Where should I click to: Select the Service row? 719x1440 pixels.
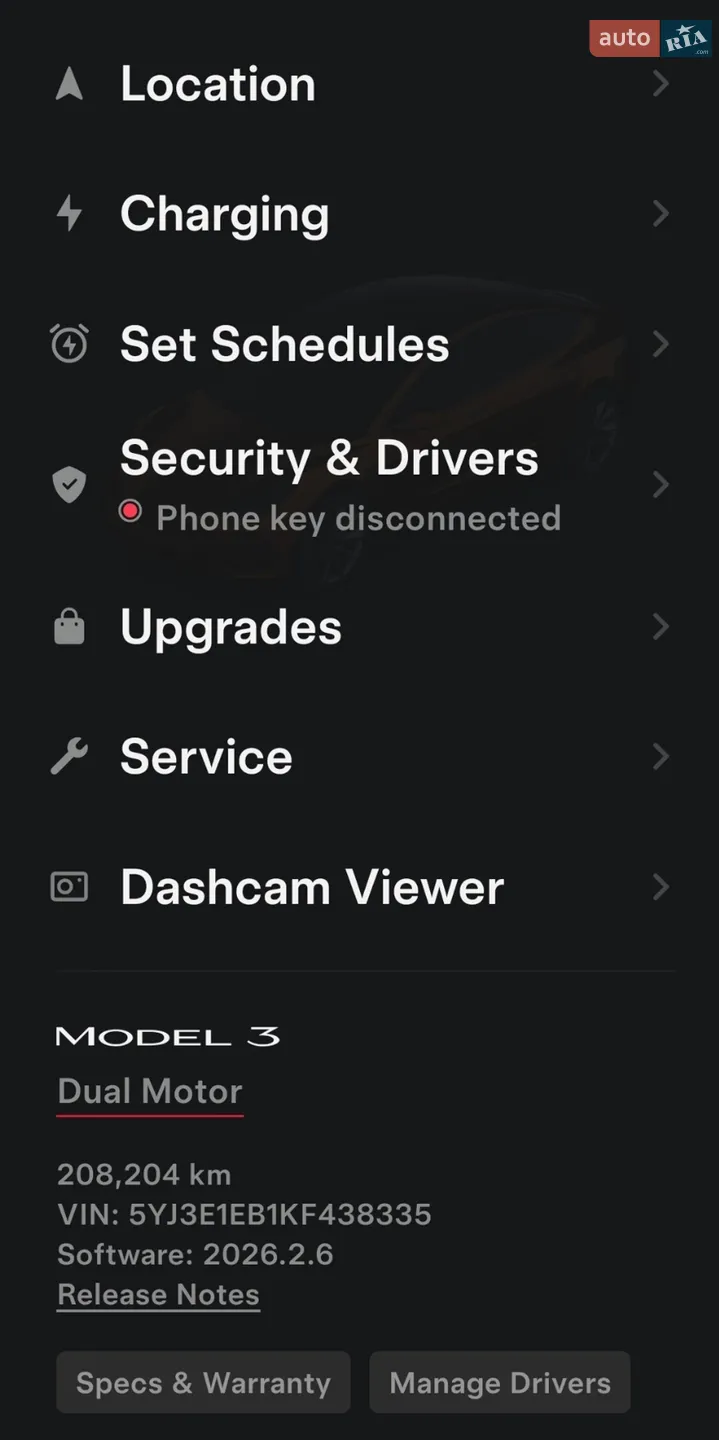pyautogui.click(x=360, y=757)
